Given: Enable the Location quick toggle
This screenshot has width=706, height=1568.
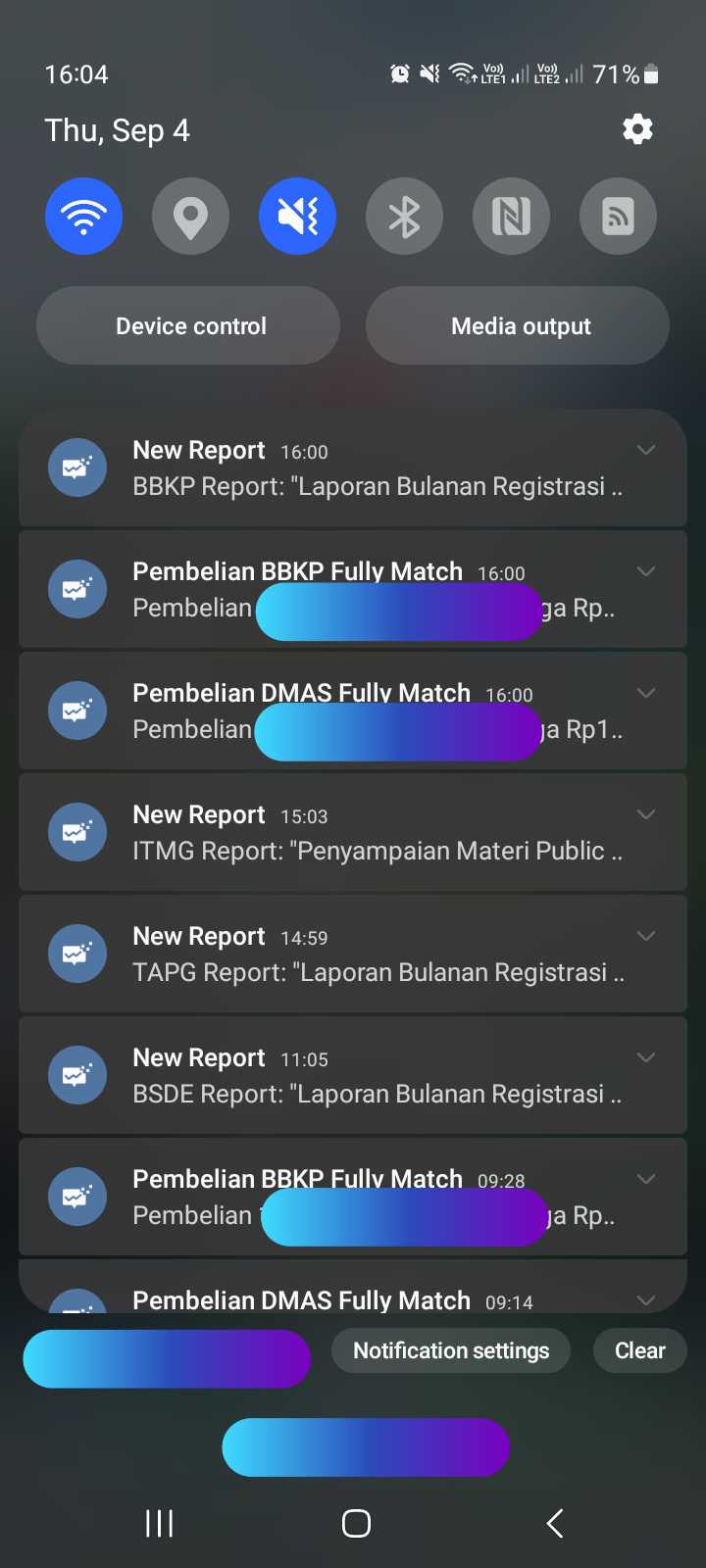Looking at the screenshot, I should pos(190,216).
